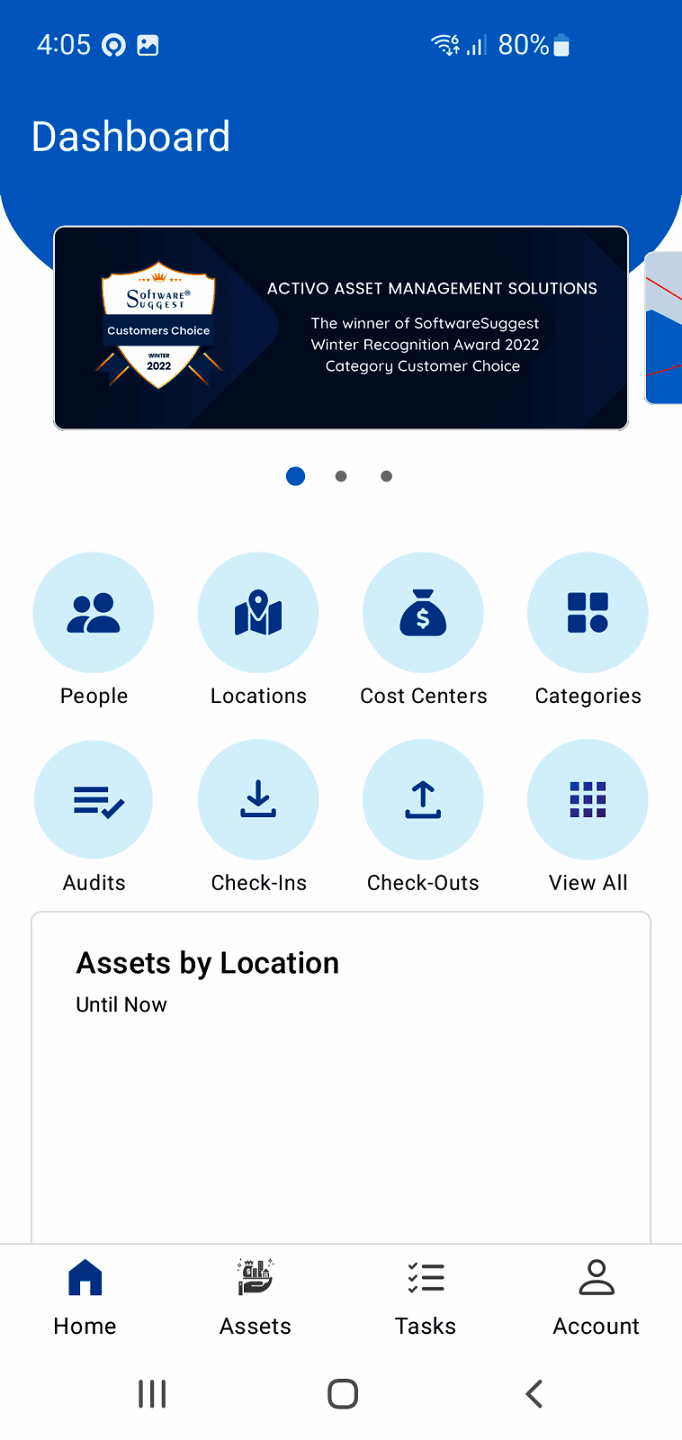Open the People section
Viewport: 682px width, 1440px height.
[94, 612]
